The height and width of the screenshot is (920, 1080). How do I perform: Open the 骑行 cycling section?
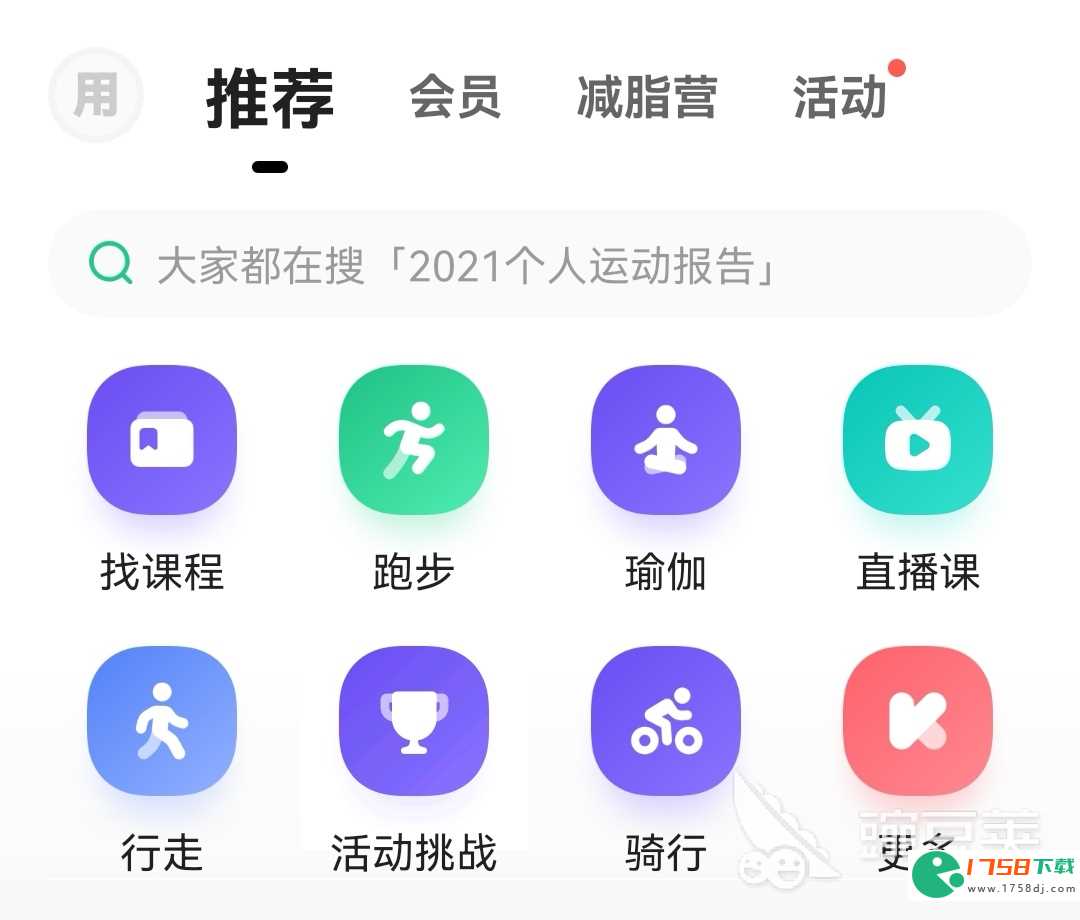coord(666,722)
